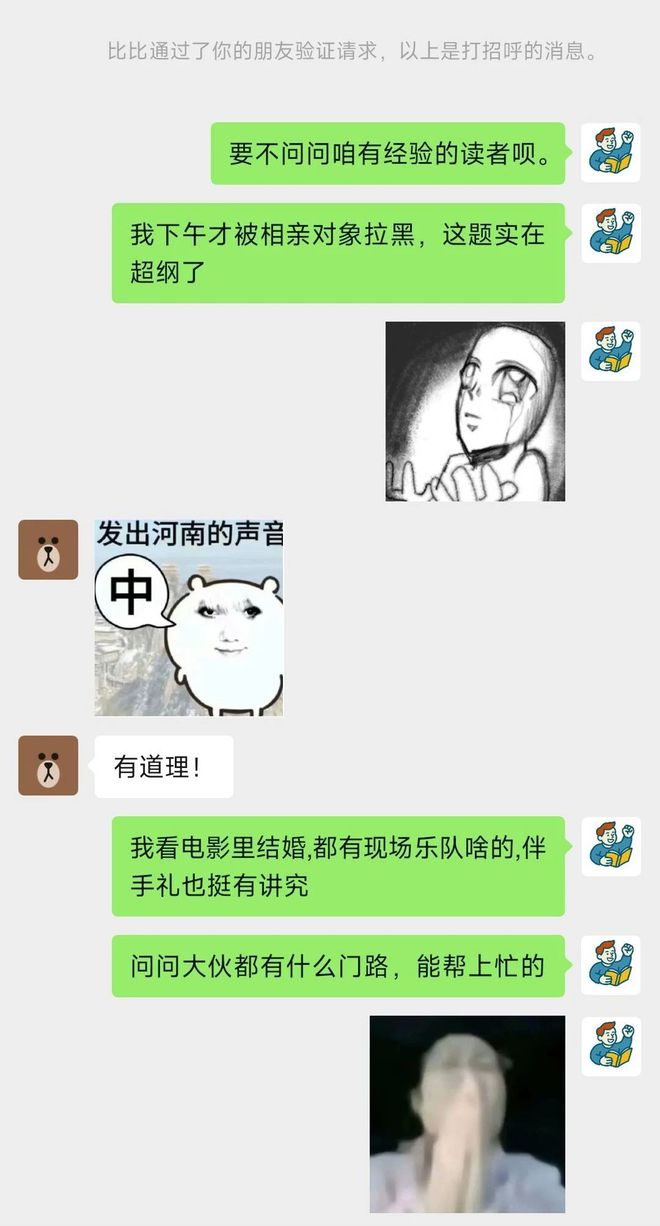Open bear avatar profile beside 有道理！
660x1226 pixels.
pyautogui.click(x=48, y=766)
